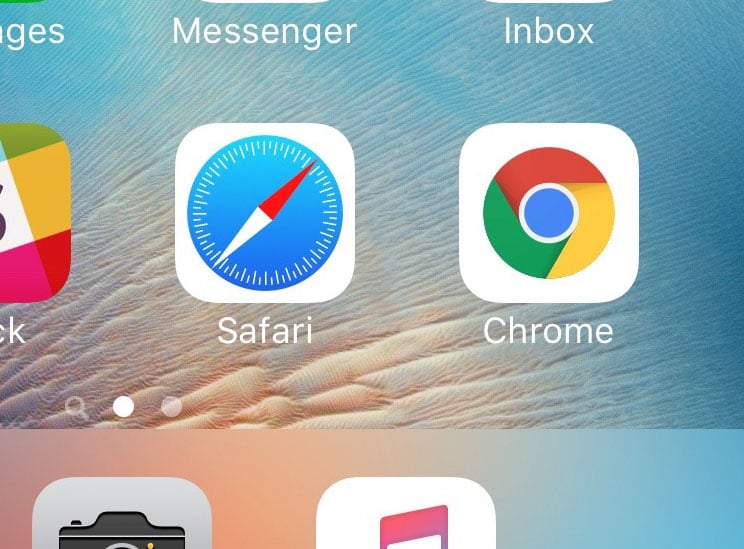The image size is (744, 549).
Task: Open the Inbox app
Action: [548, 28]
